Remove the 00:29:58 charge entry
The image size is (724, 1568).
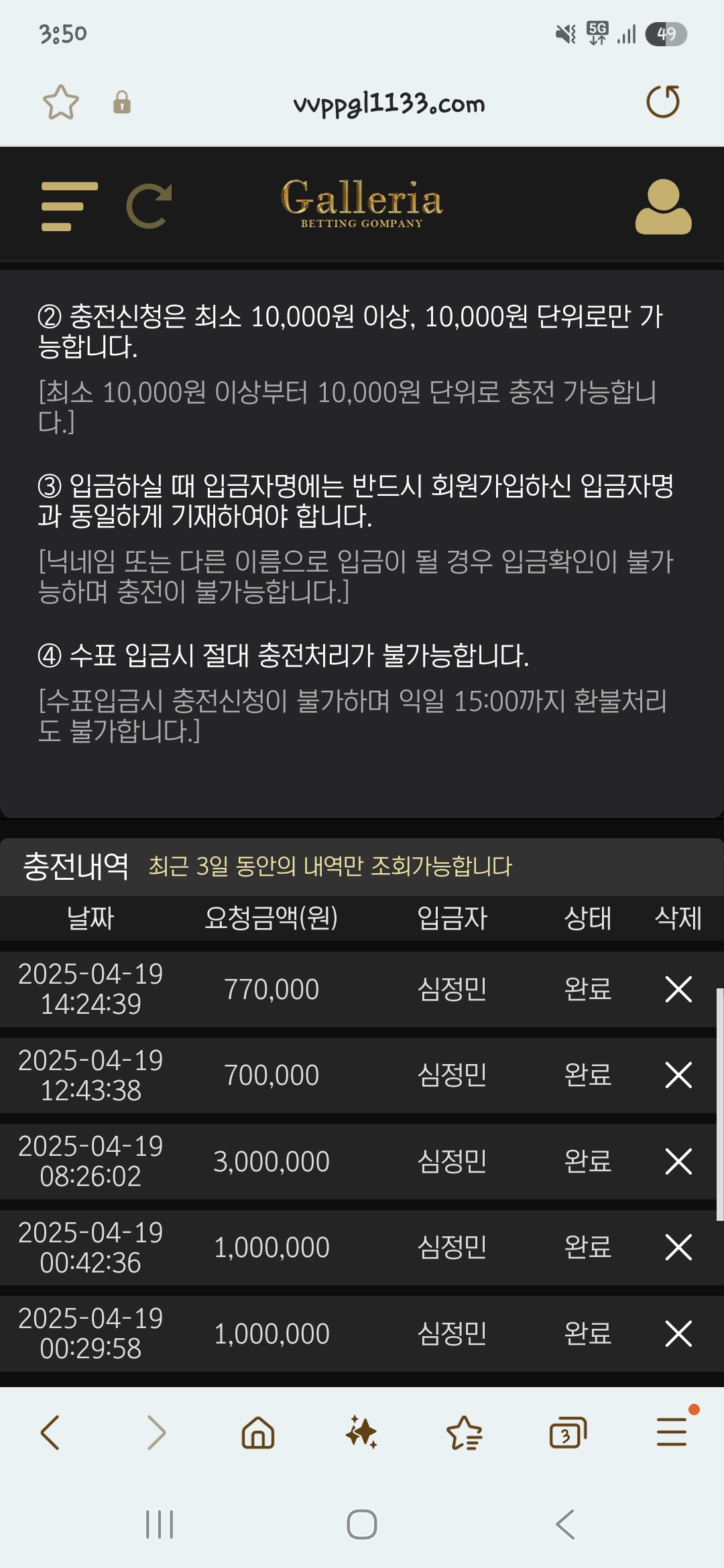point(678,1333)
